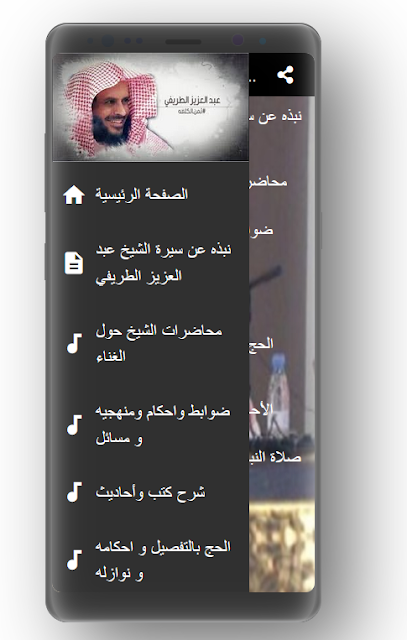Open ضوابط واحكام ومنهجيه و مسائل
The height and width of the screenshot is (640, 407).
pos(151,425)
